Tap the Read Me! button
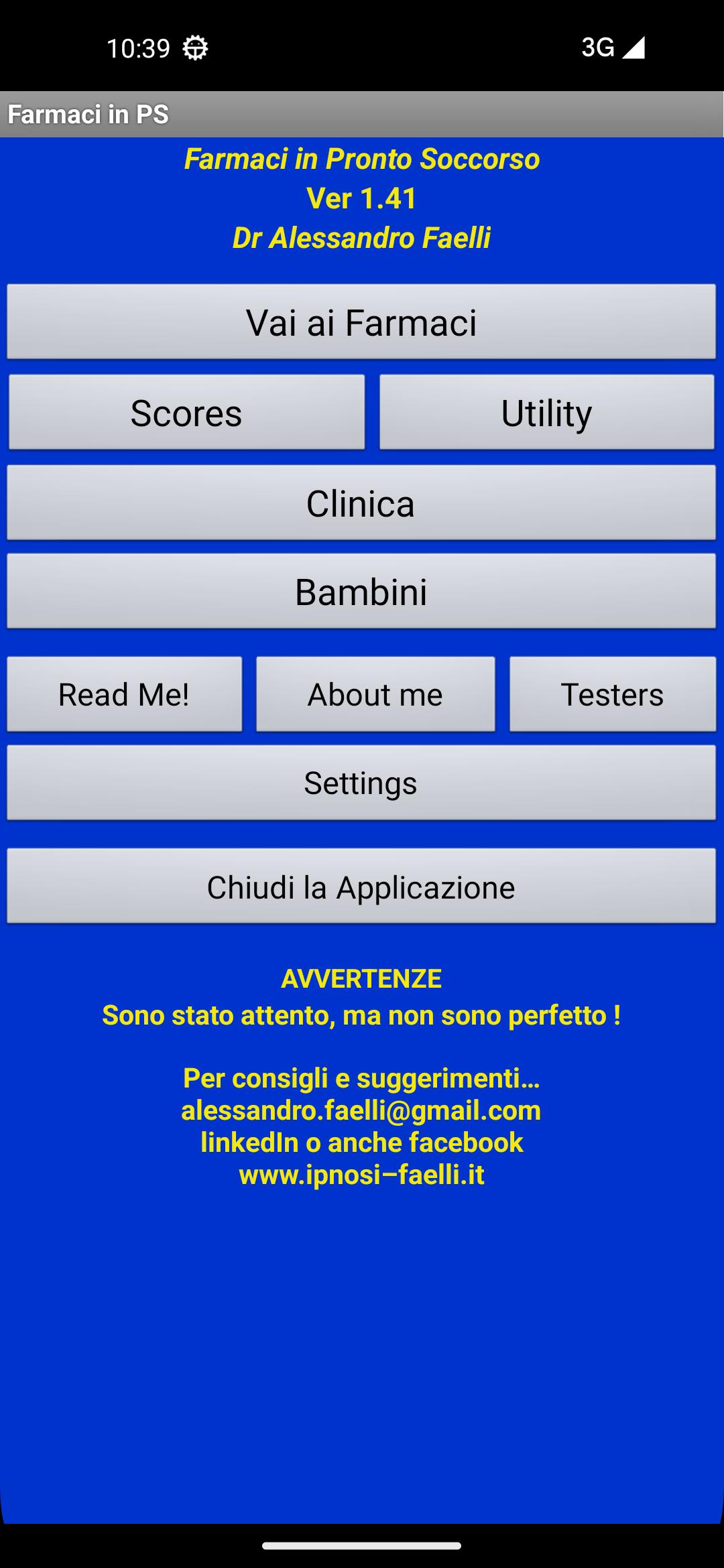 [124, 694]
